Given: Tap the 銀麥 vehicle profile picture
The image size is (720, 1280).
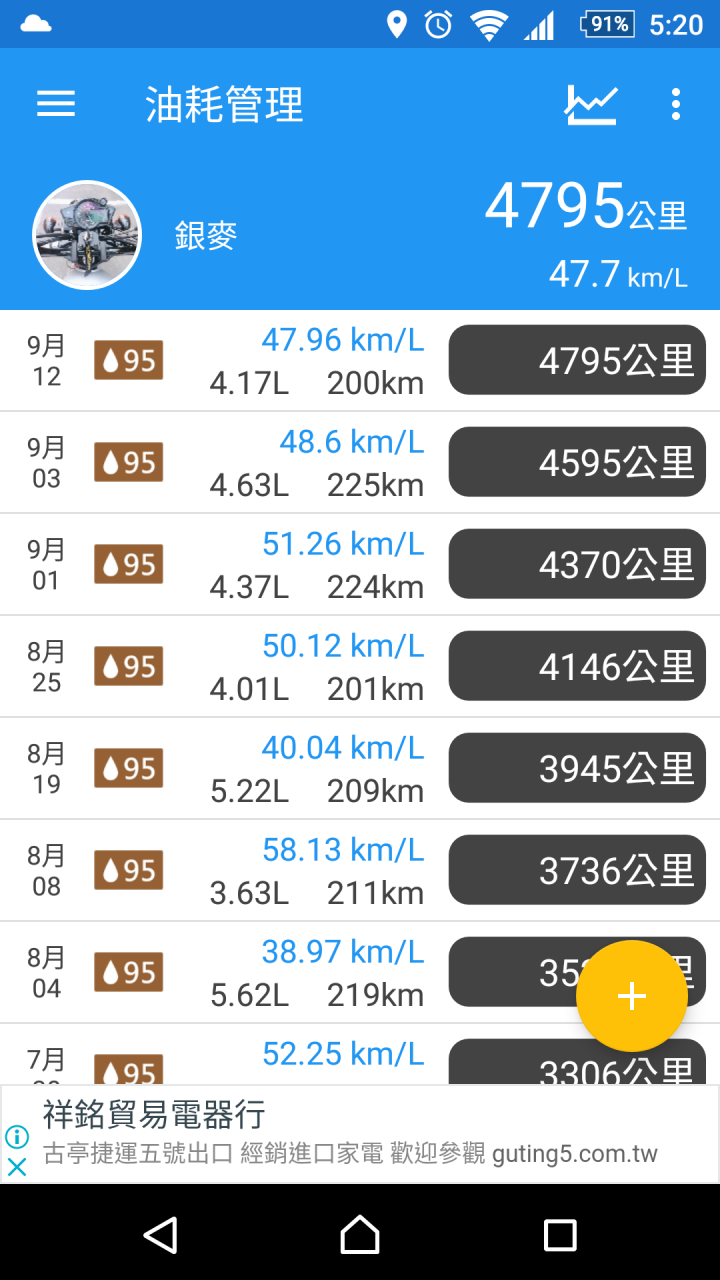Looking at the screenshot, I should coord(87,235).
